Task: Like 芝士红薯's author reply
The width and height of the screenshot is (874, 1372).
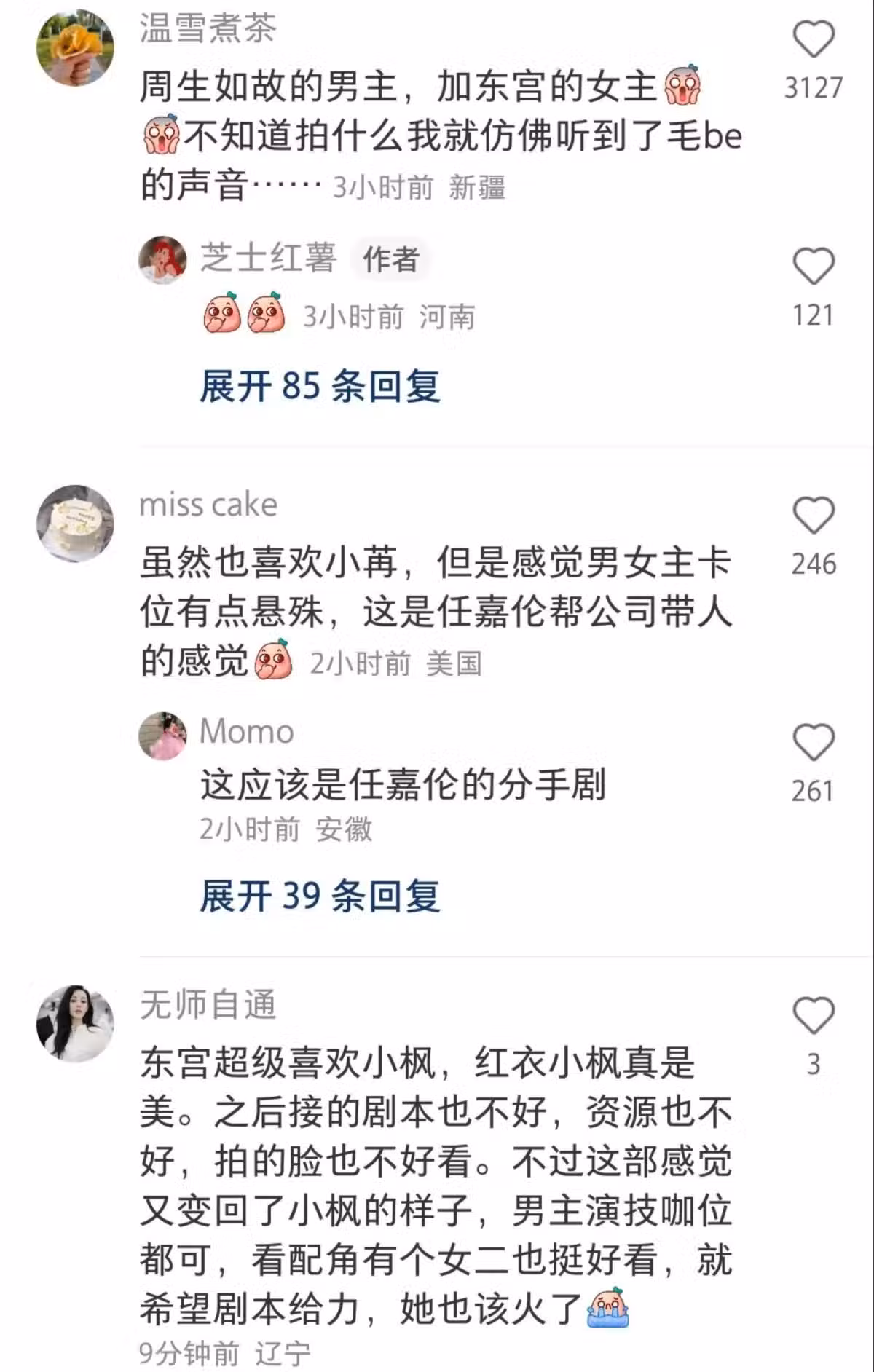Action: click(x=813, y=267)
